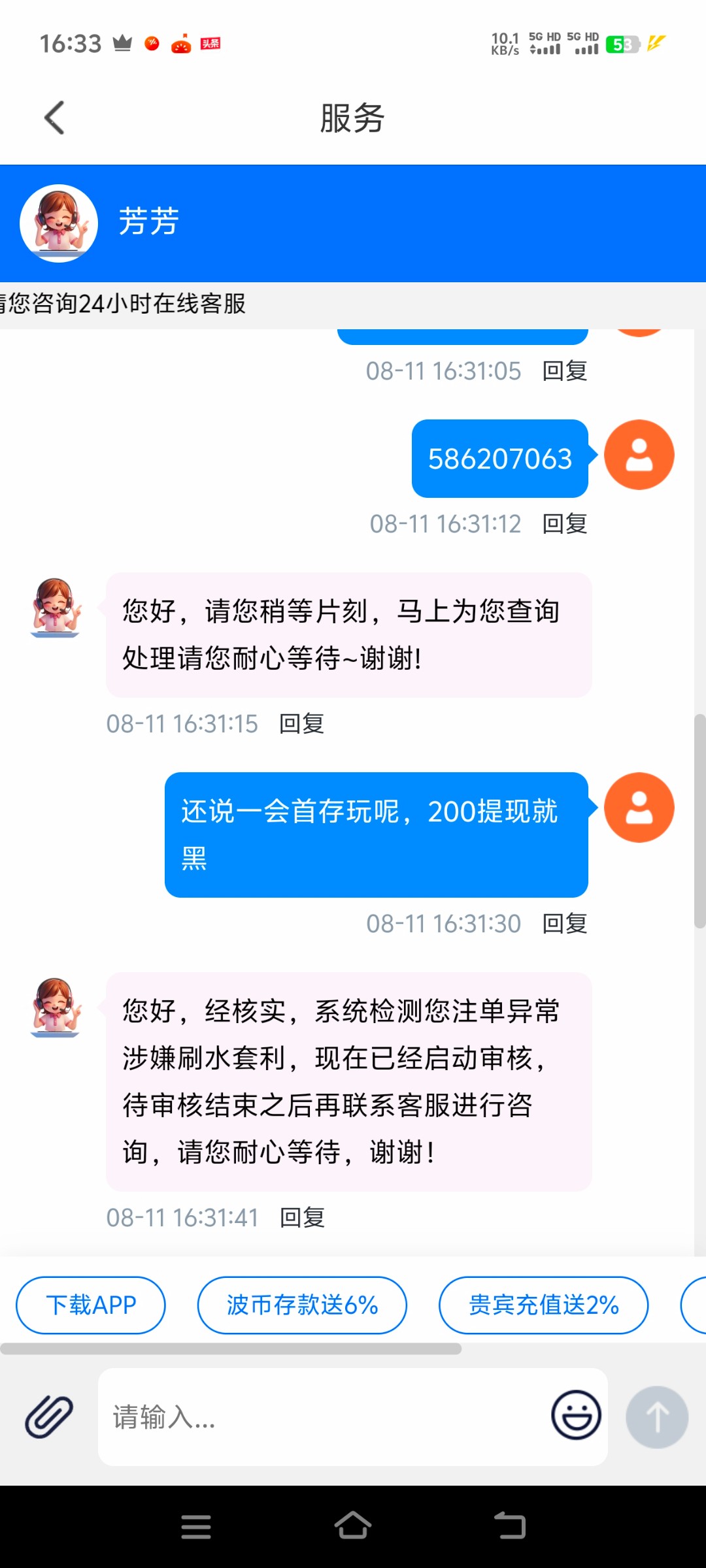This screenshot has width=706, height=1568.
Task: Reply to the 16:31:05 message via 回复
Action: click(565, 371)
